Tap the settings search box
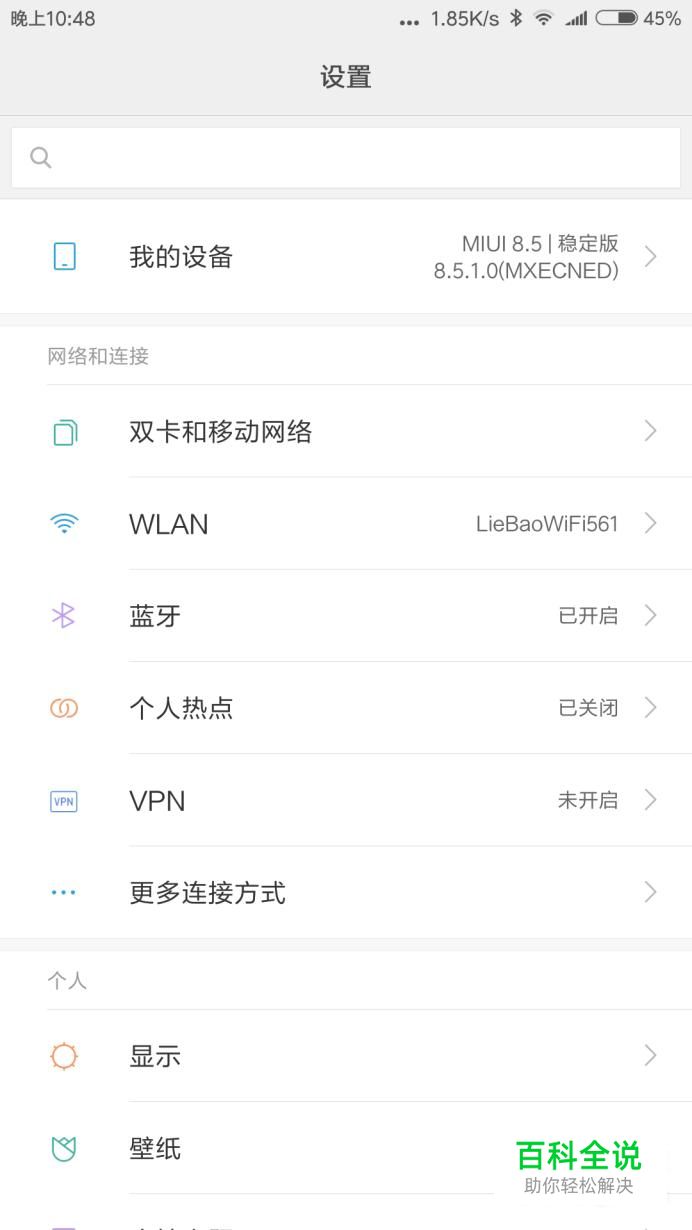This screenshot has width=692, height=1230. 346,157
